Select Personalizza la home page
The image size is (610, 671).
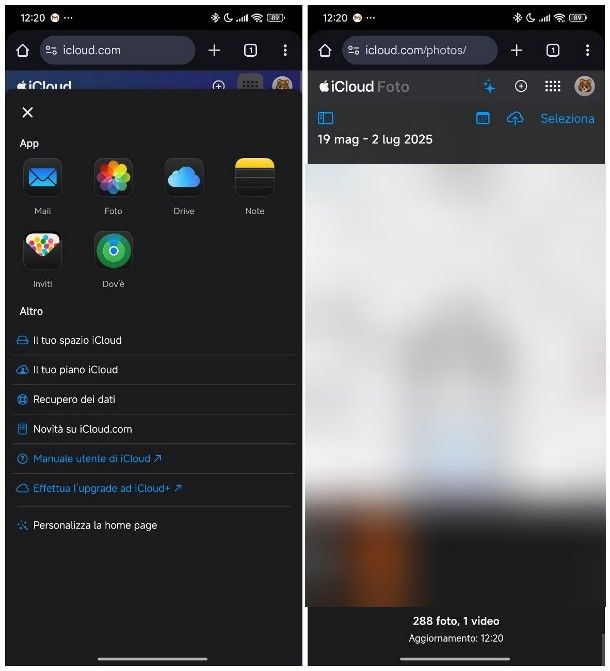(x=95, y=525)
